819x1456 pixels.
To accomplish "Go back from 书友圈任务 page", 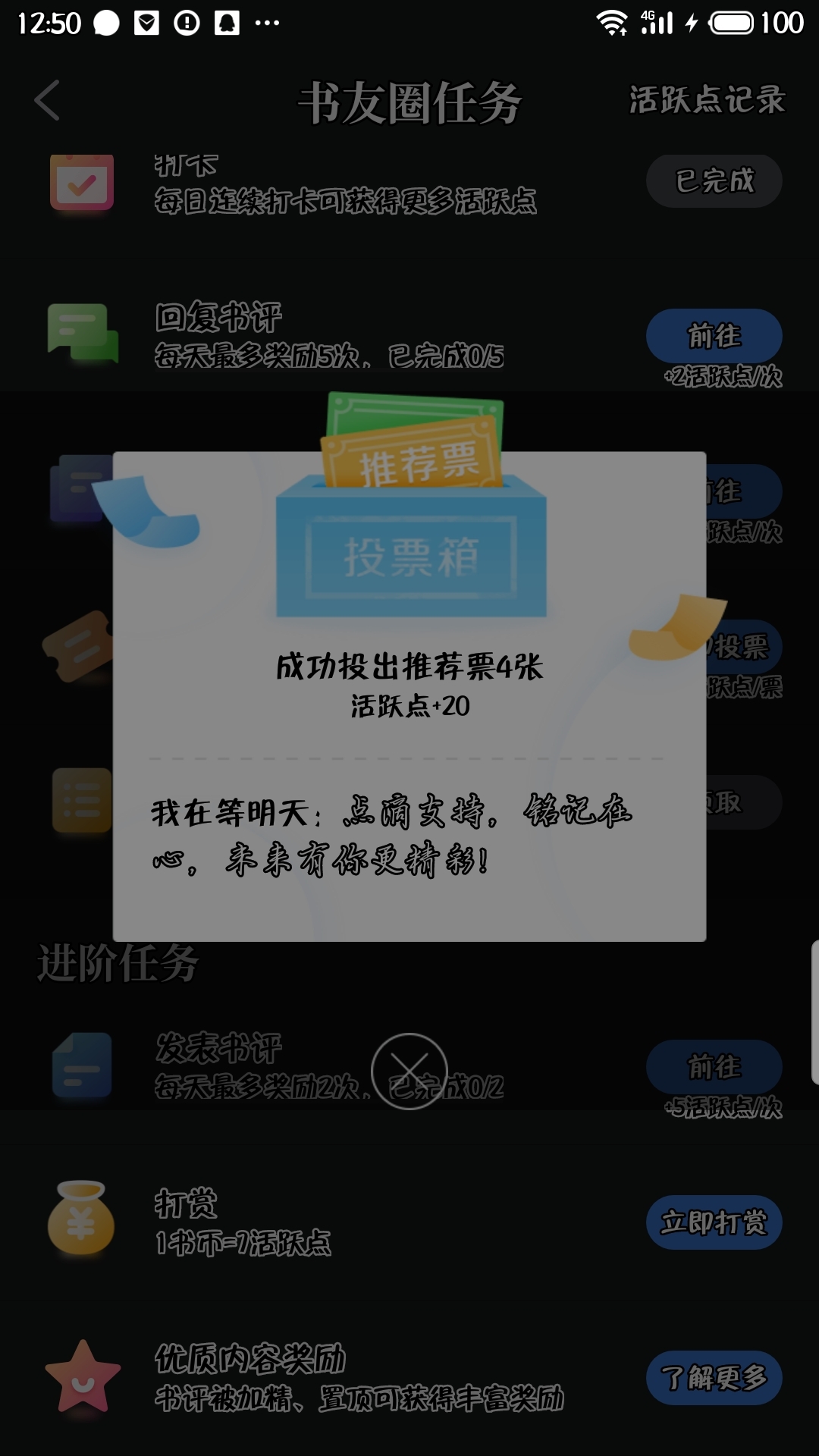I will (x=47, y=101).
